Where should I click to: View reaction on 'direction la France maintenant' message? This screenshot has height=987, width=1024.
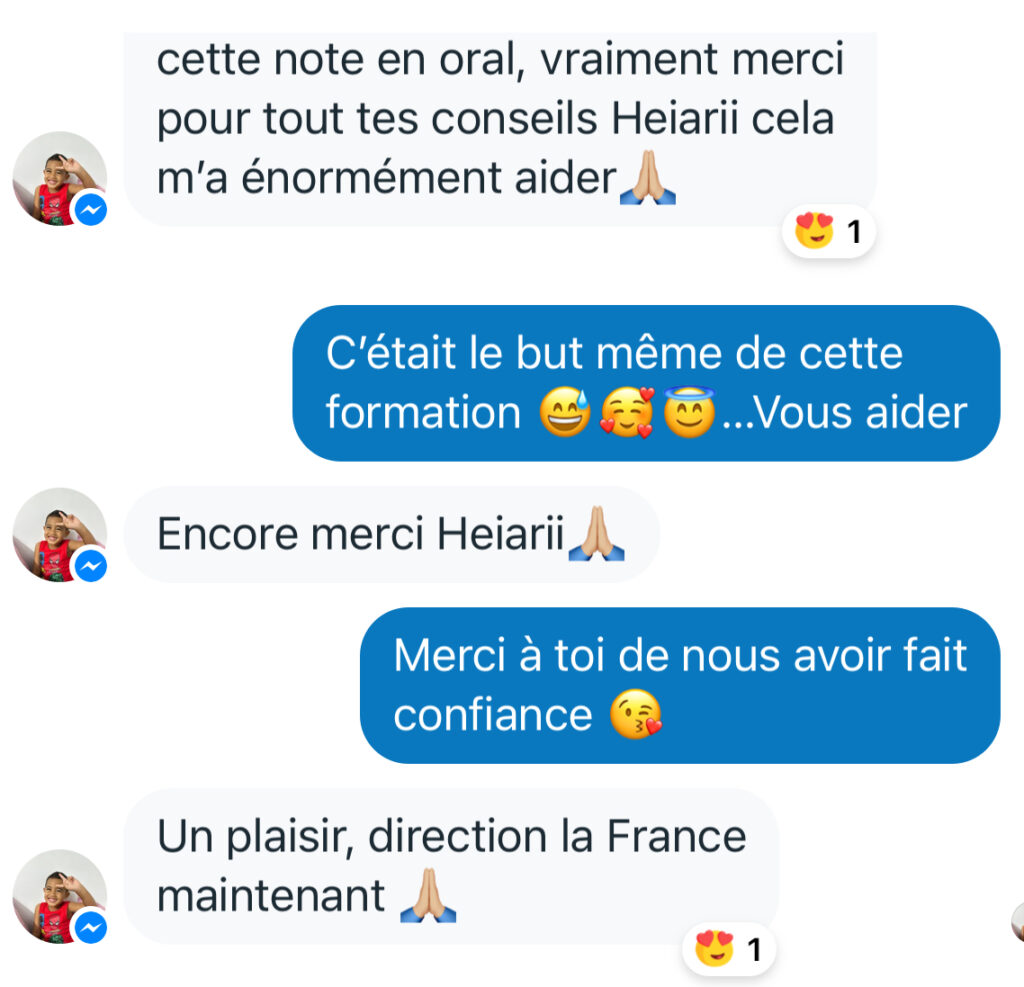[x=728, y=949]
